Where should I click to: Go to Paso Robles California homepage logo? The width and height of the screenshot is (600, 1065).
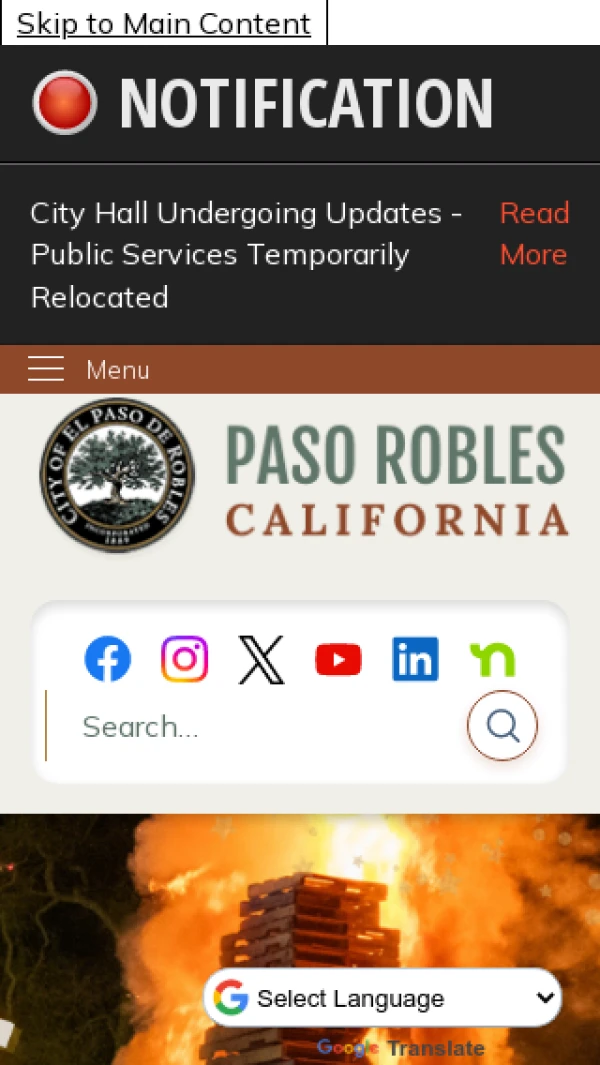pyautogui.click(x=304, y=476)
